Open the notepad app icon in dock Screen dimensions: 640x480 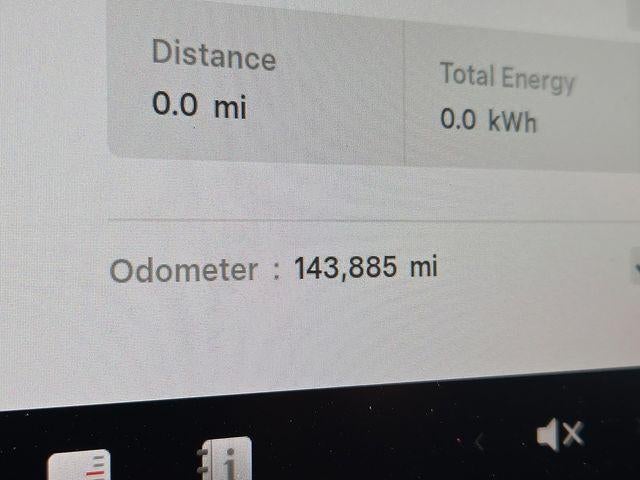pos(81,466)
